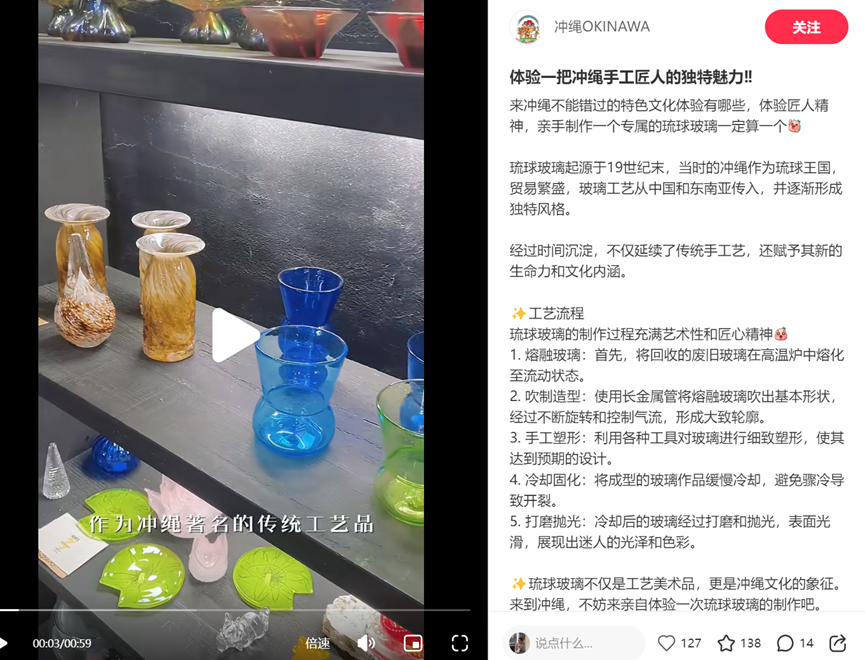Open the comments bubble icon
This screenshot has height=660, width=865.
(785, 643)
